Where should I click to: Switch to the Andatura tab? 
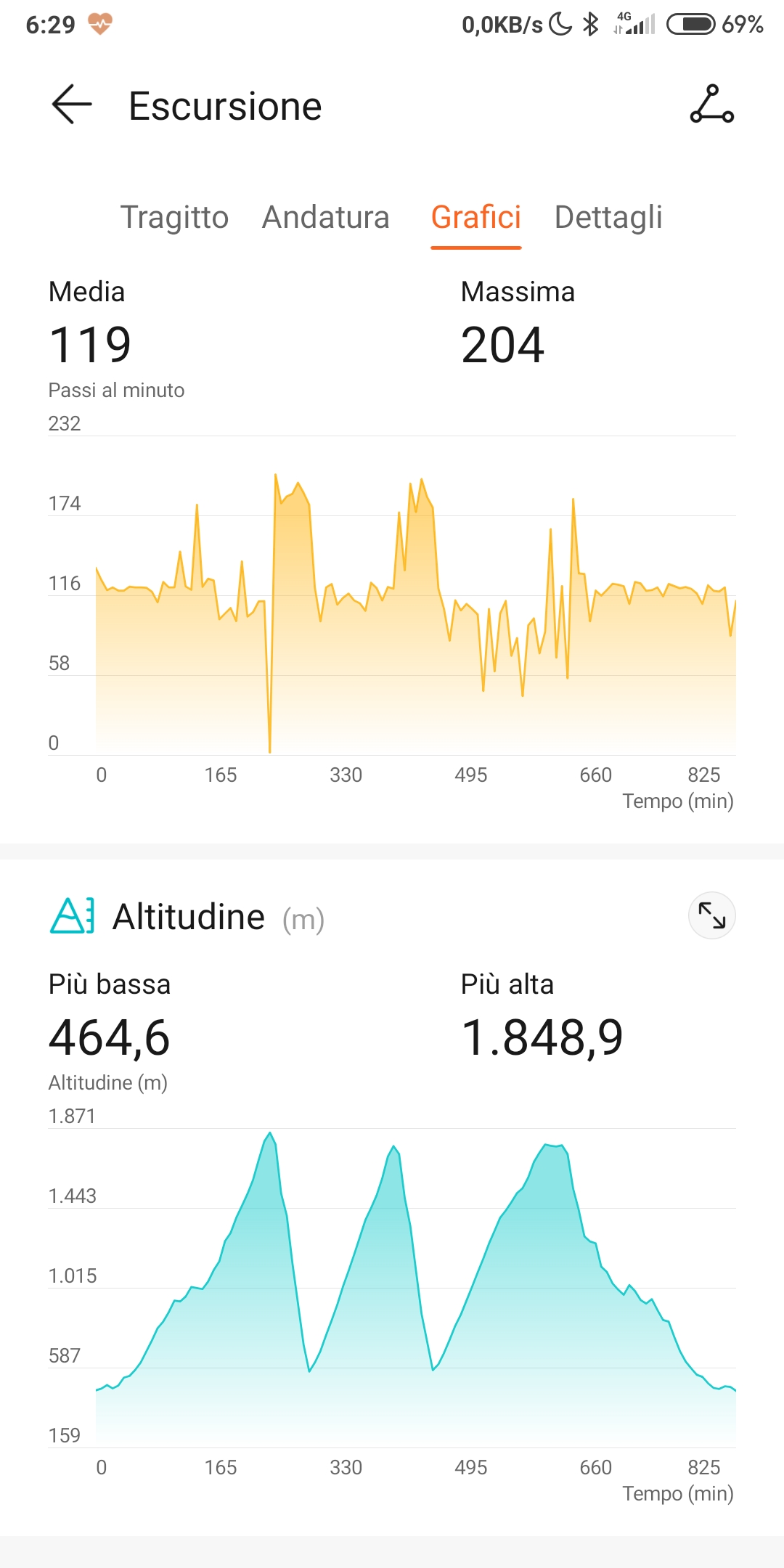coord(326,217)
